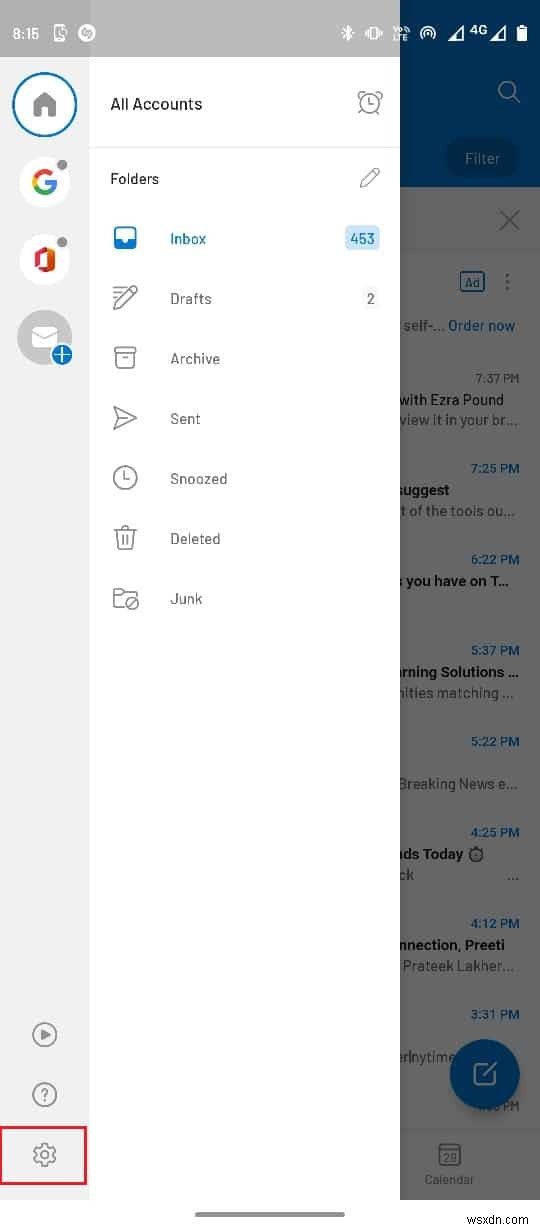Open the Archive folder
Viewport: 540px width, 1230px height.
245,358
